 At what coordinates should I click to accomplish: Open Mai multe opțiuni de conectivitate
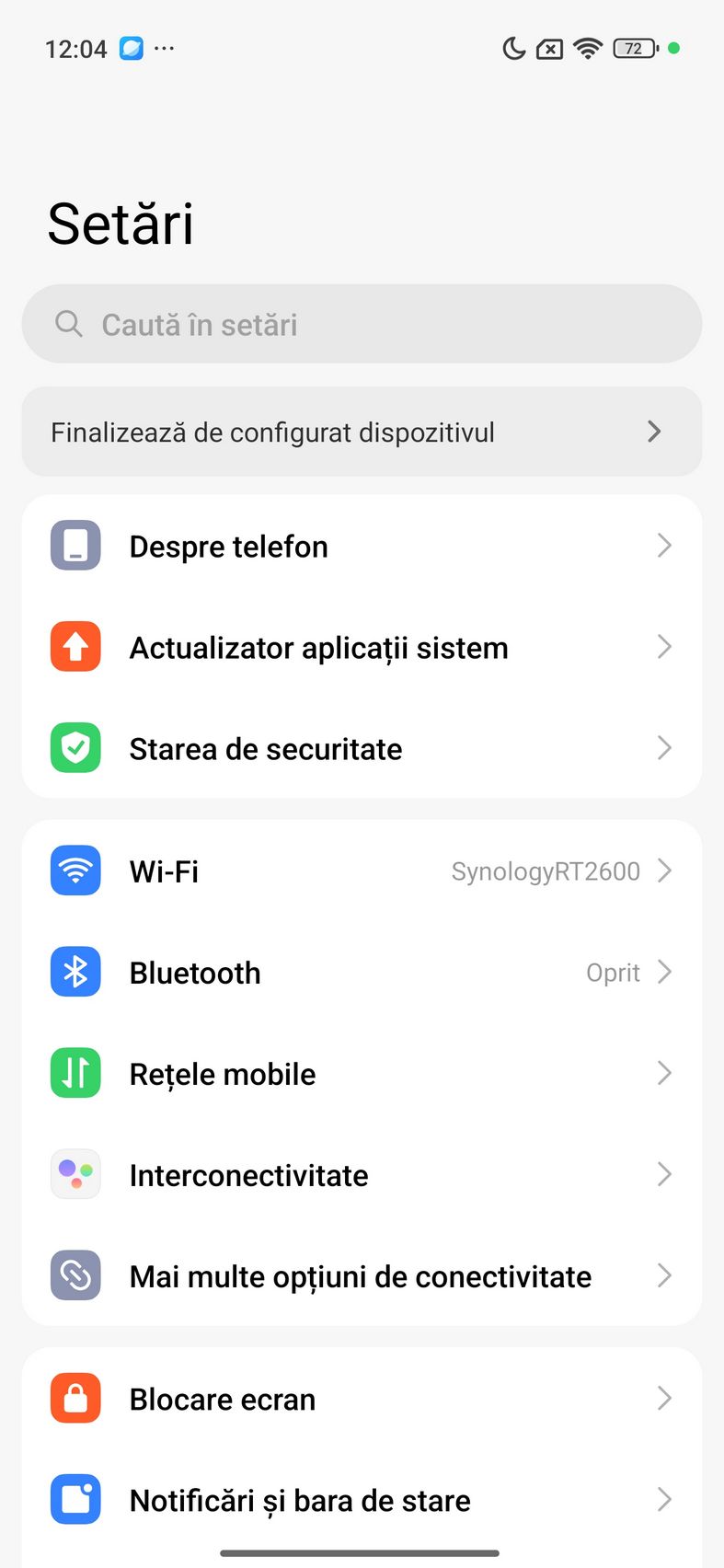(362, 1275)
